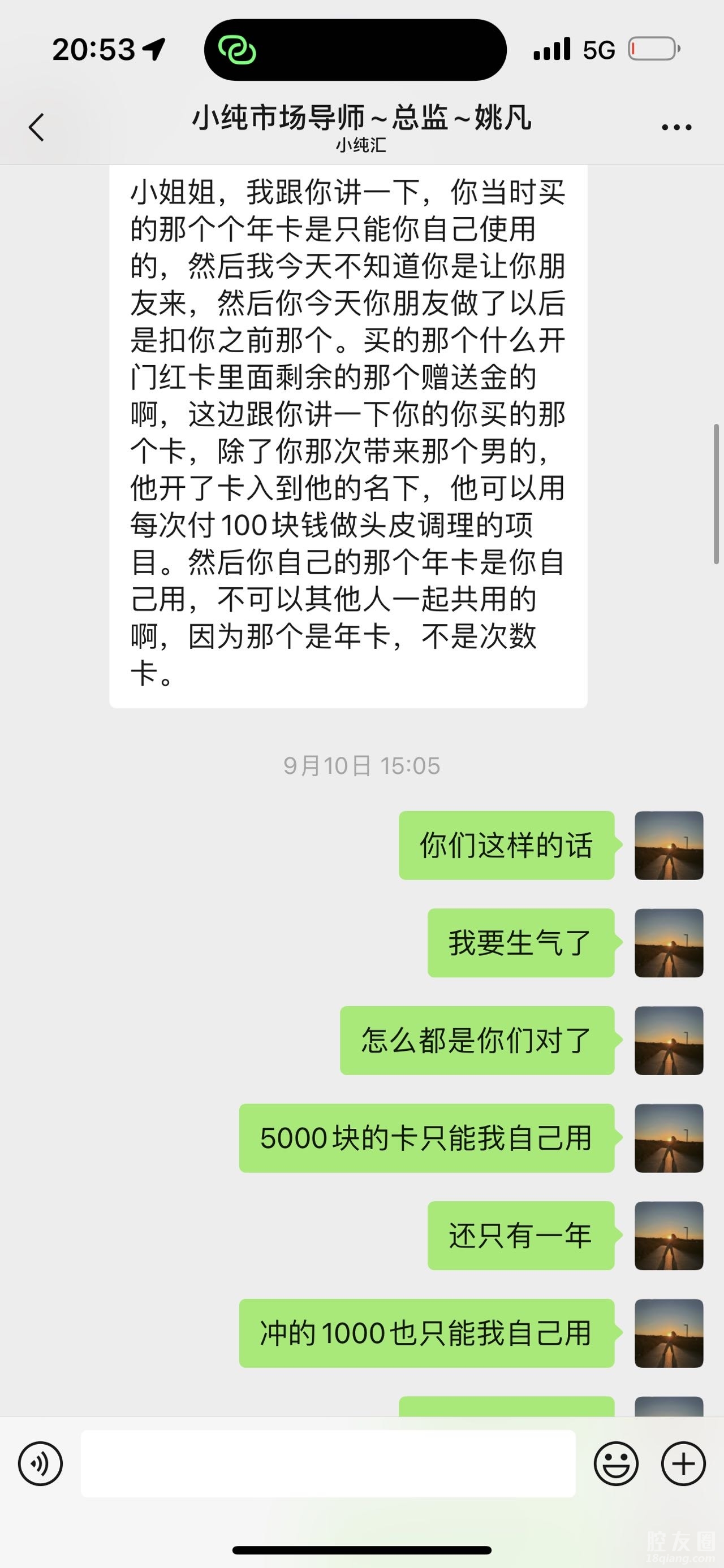This screenshot has width=724, height=1568.
Task: Tap the avatar beside "你们这样的话"
Action: pyautogui.click(x=669, y=846)
